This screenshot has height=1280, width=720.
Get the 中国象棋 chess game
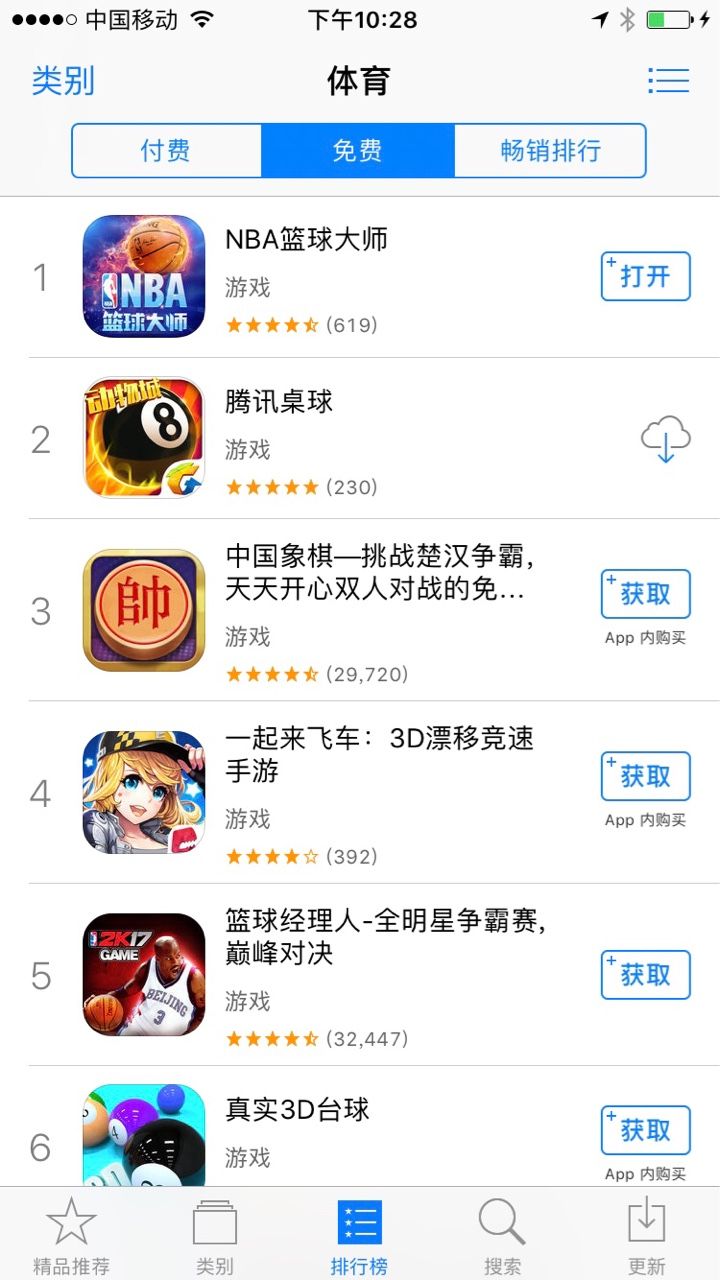[645, 594]
